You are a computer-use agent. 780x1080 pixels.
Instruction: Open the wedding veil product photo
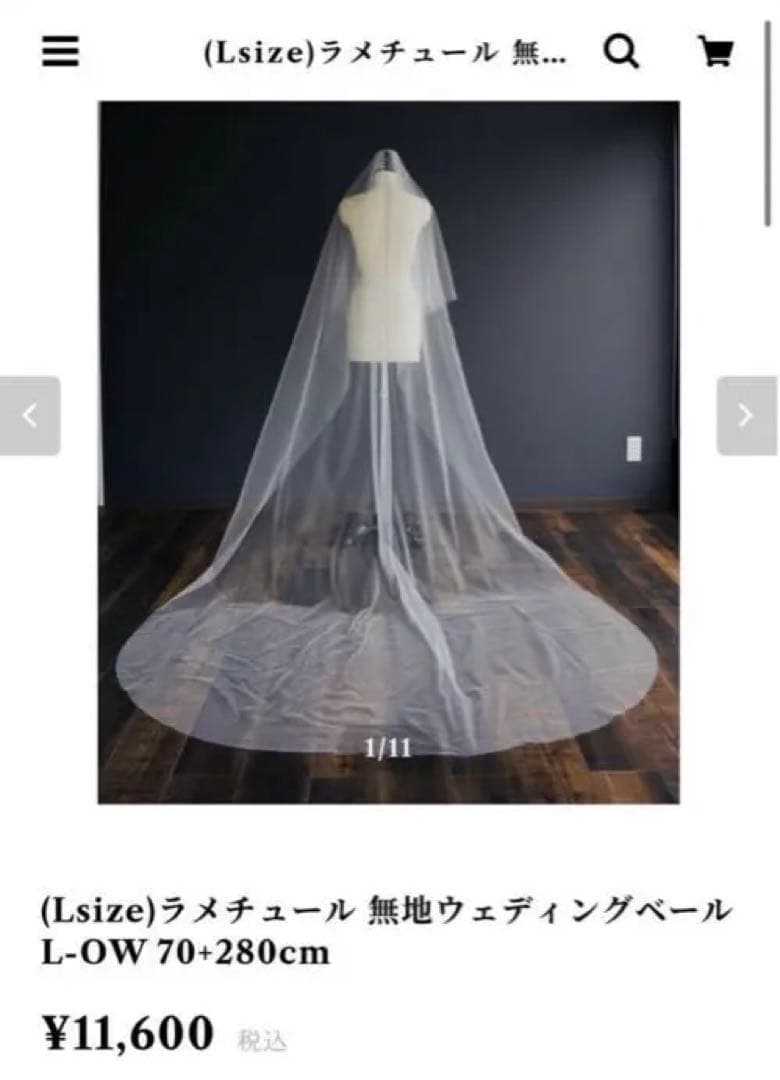pyautogui.click(x=388, y=452)
